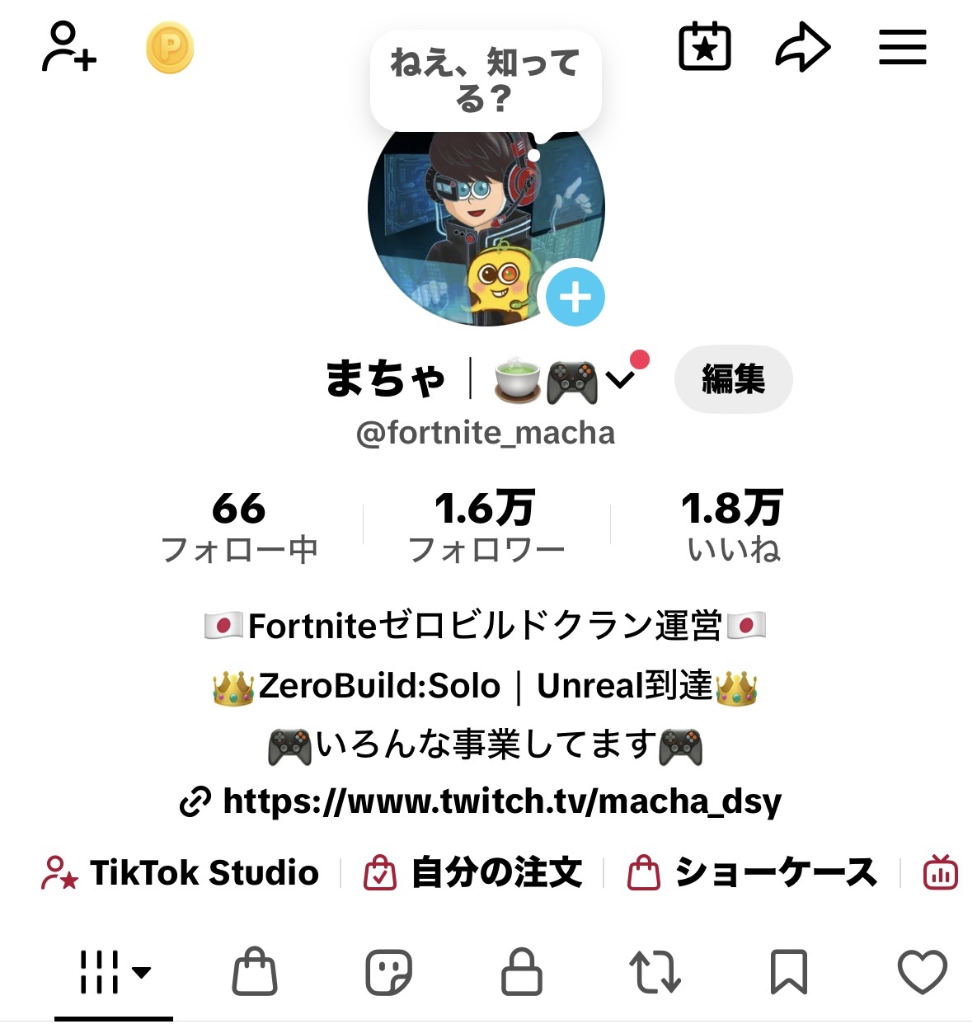Tap the 編集 profile edit button
Screen dimensions: 972x1024
733,380
